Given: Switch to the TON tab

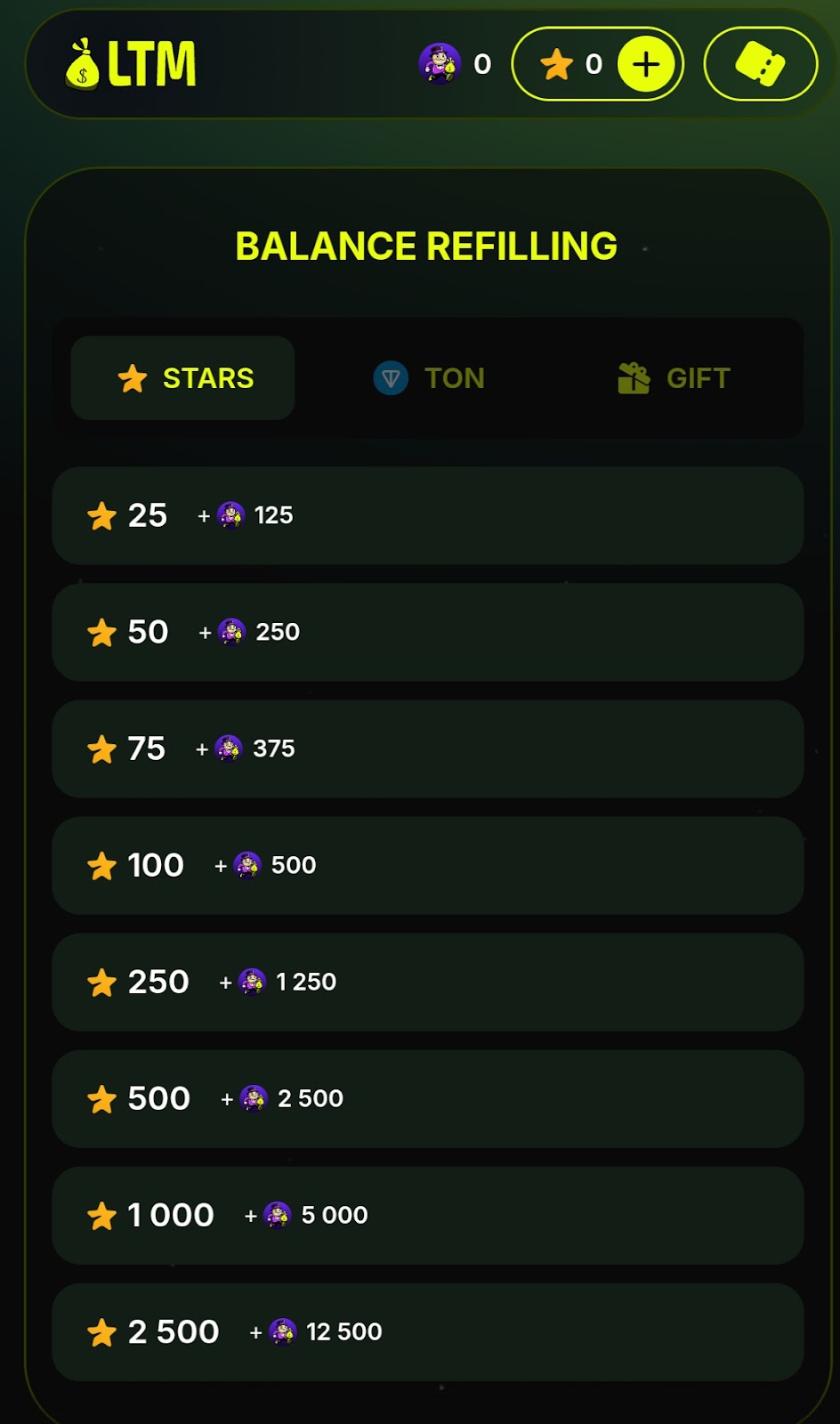Looking at the screenshot, I should point(429,378).
